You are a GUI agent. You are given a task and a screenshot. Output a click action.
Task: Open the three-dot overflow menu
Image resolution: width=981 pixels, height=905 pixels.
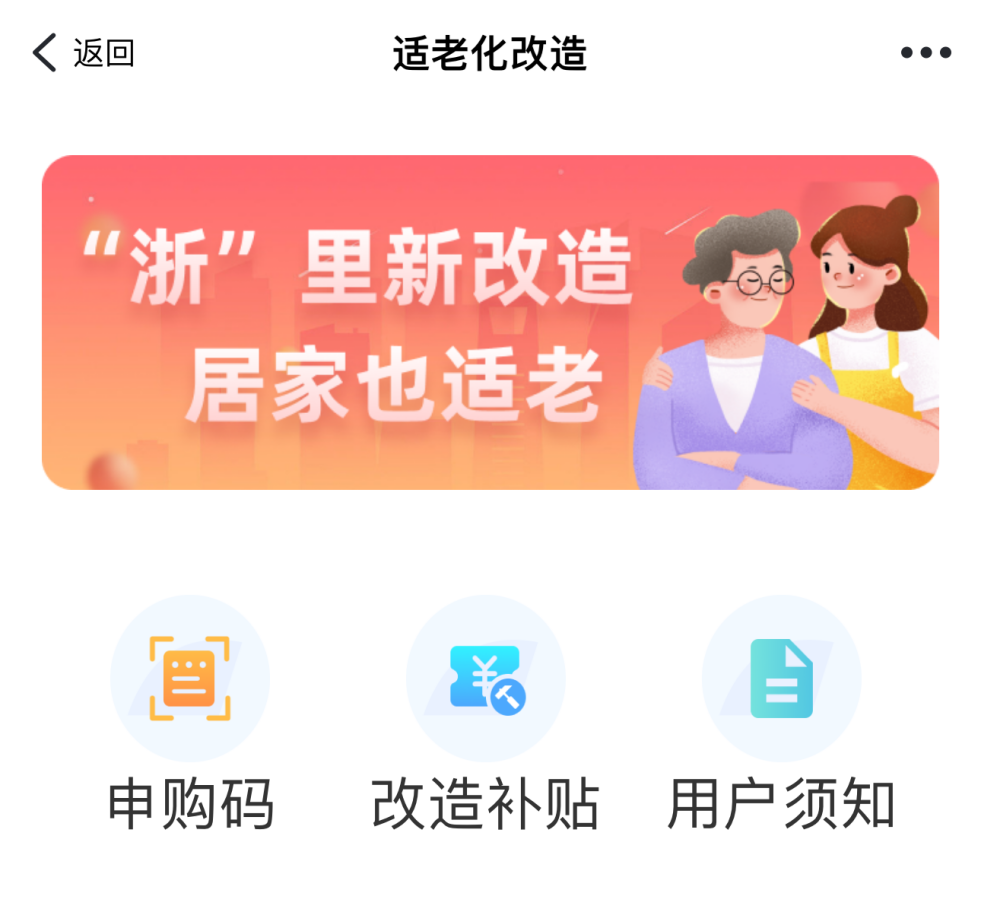[x=925, y=53]
